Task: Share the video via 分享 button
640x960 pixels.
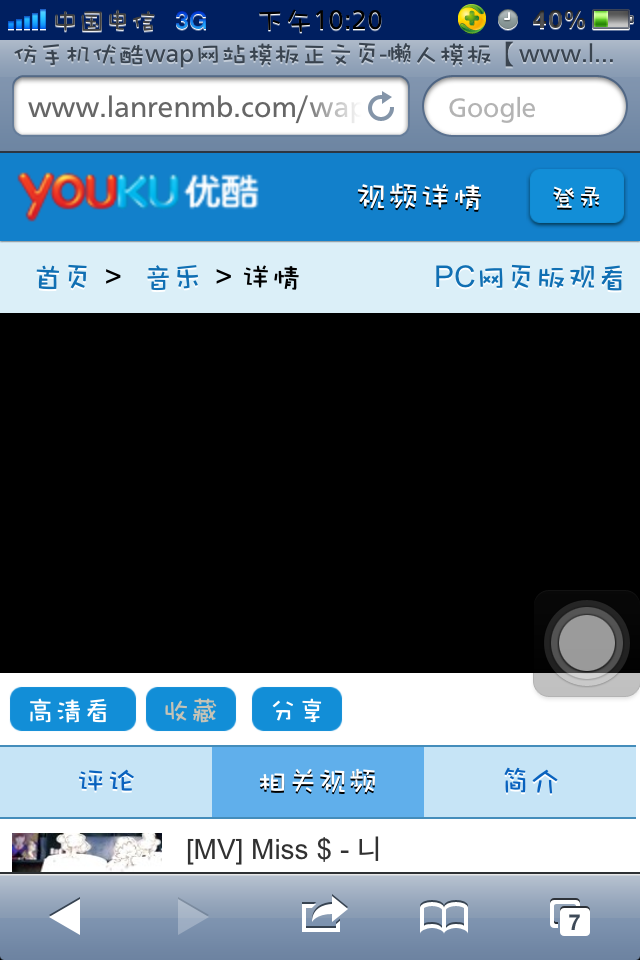Action: tap(296, 710)
